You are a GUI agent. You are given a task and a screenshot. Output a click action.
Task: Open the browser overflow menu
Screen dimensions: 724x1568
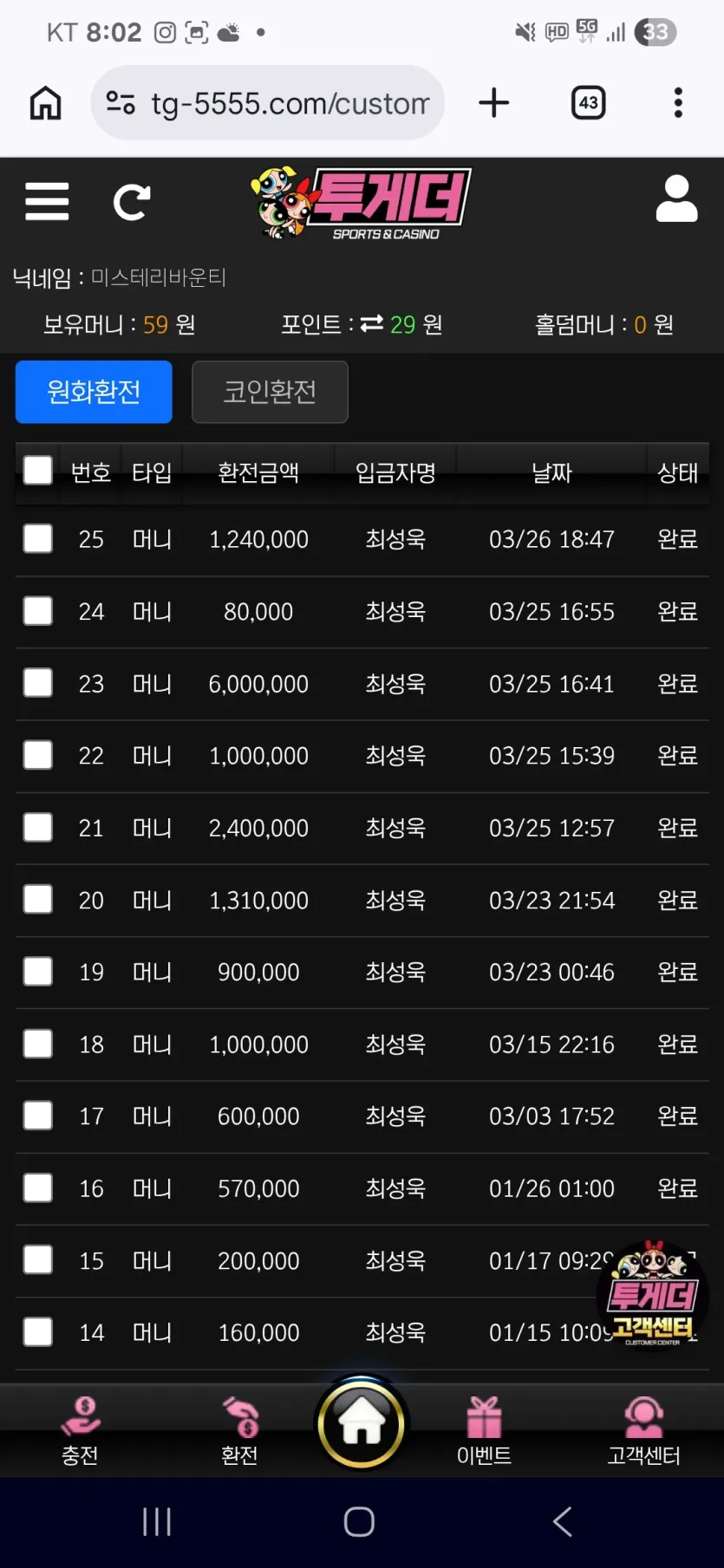[678, 103]
